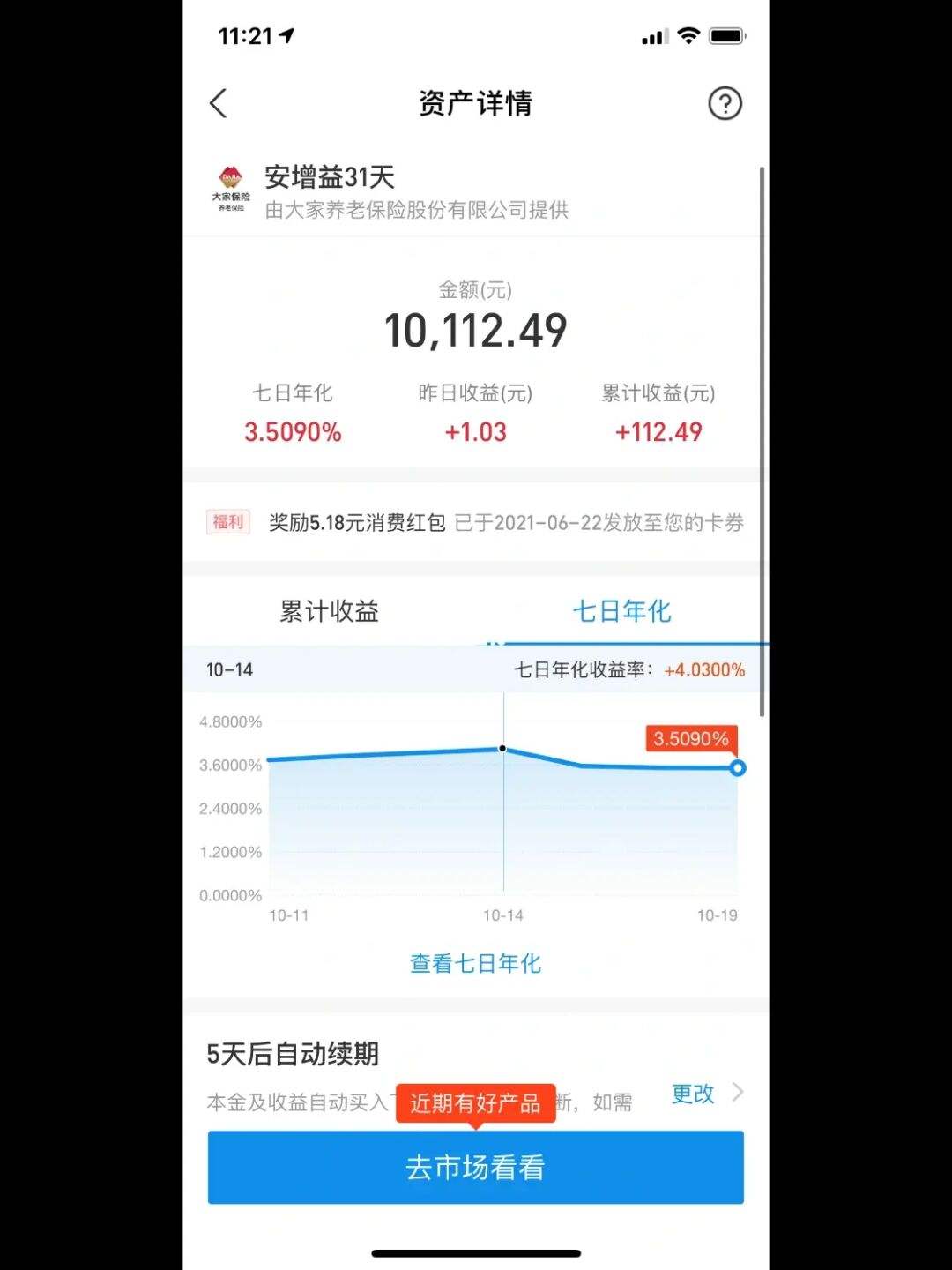Go back from asset details
The image size is (952, 1270).
[219, 103]
